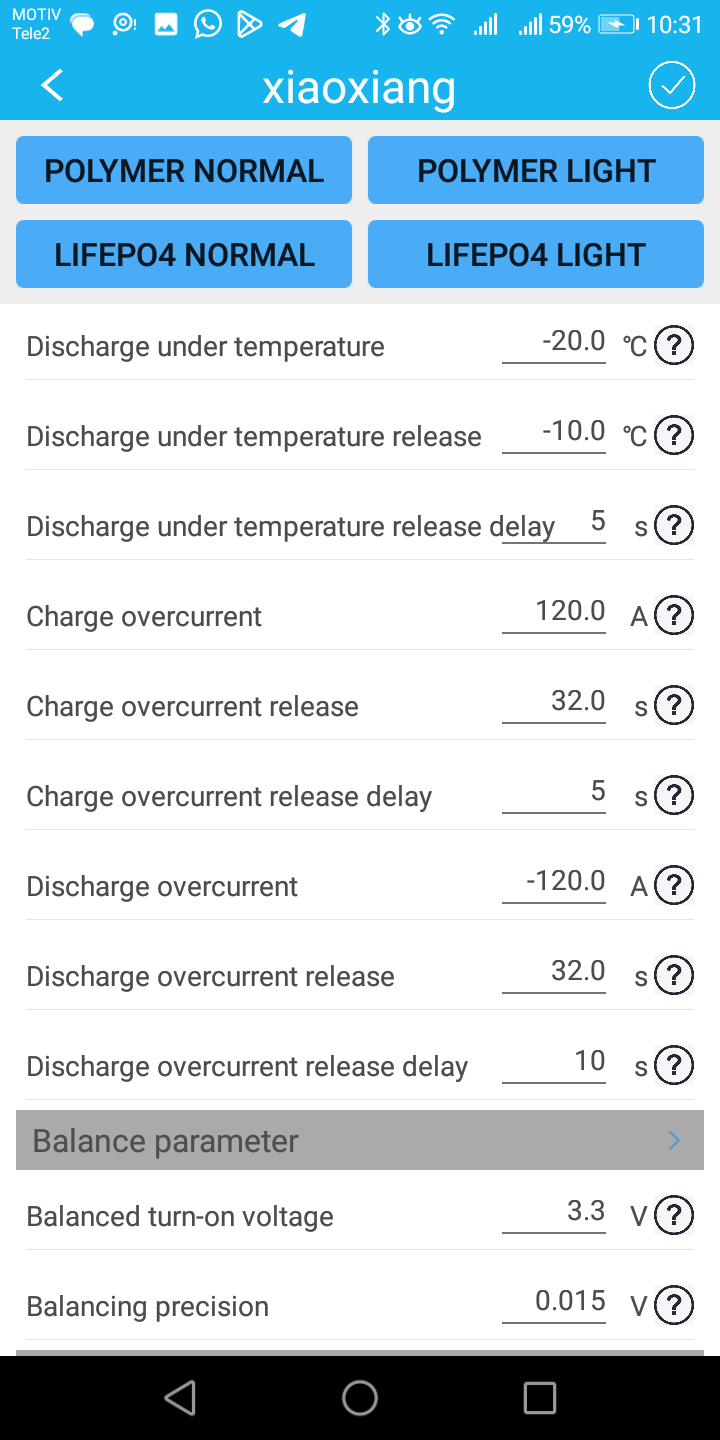Apply the POLYMER LIGHT preset

(x=536, y=171)
